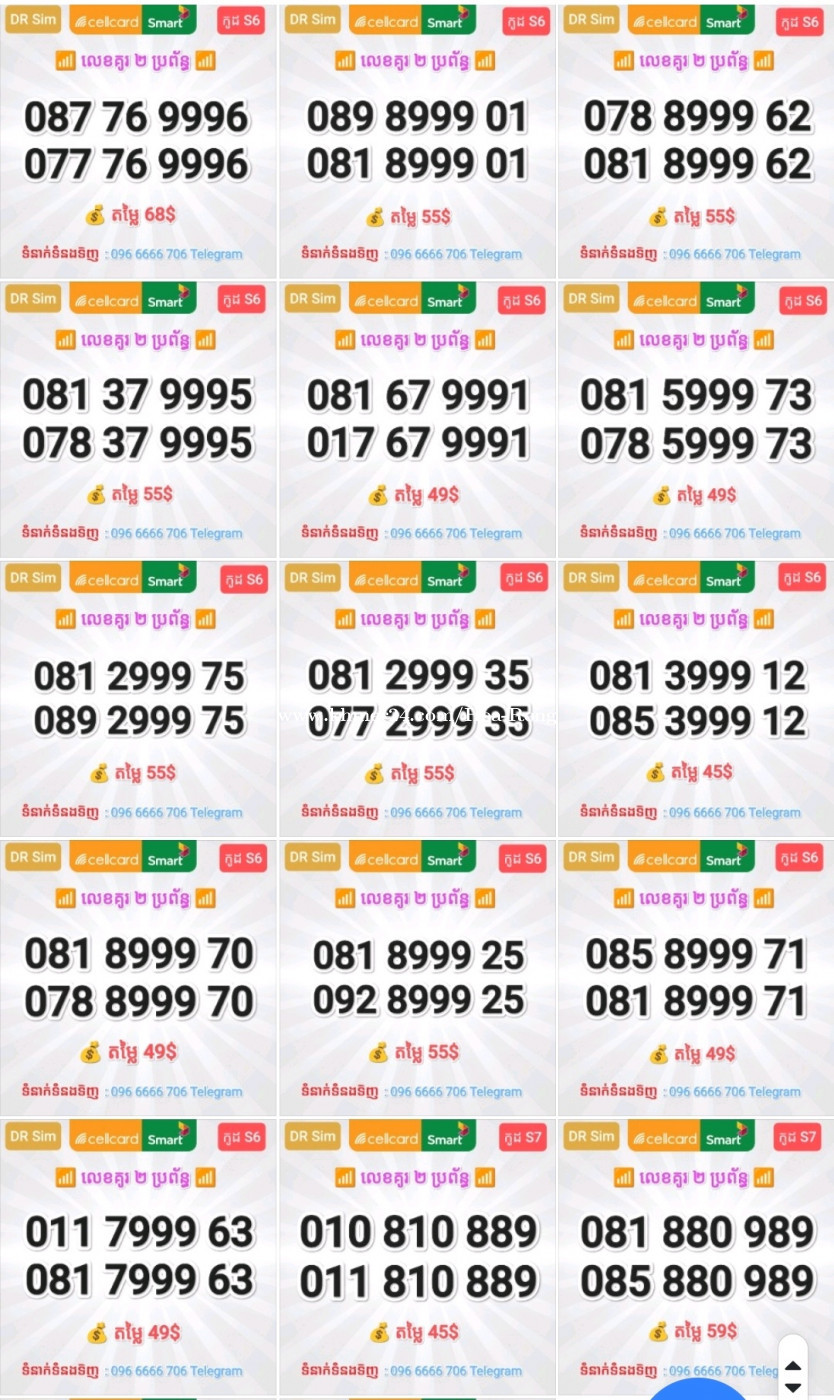The height and width of the screenshot is (1400, 834).
Task: Open the 089 8999 01 number image
Action: point(417,140)
